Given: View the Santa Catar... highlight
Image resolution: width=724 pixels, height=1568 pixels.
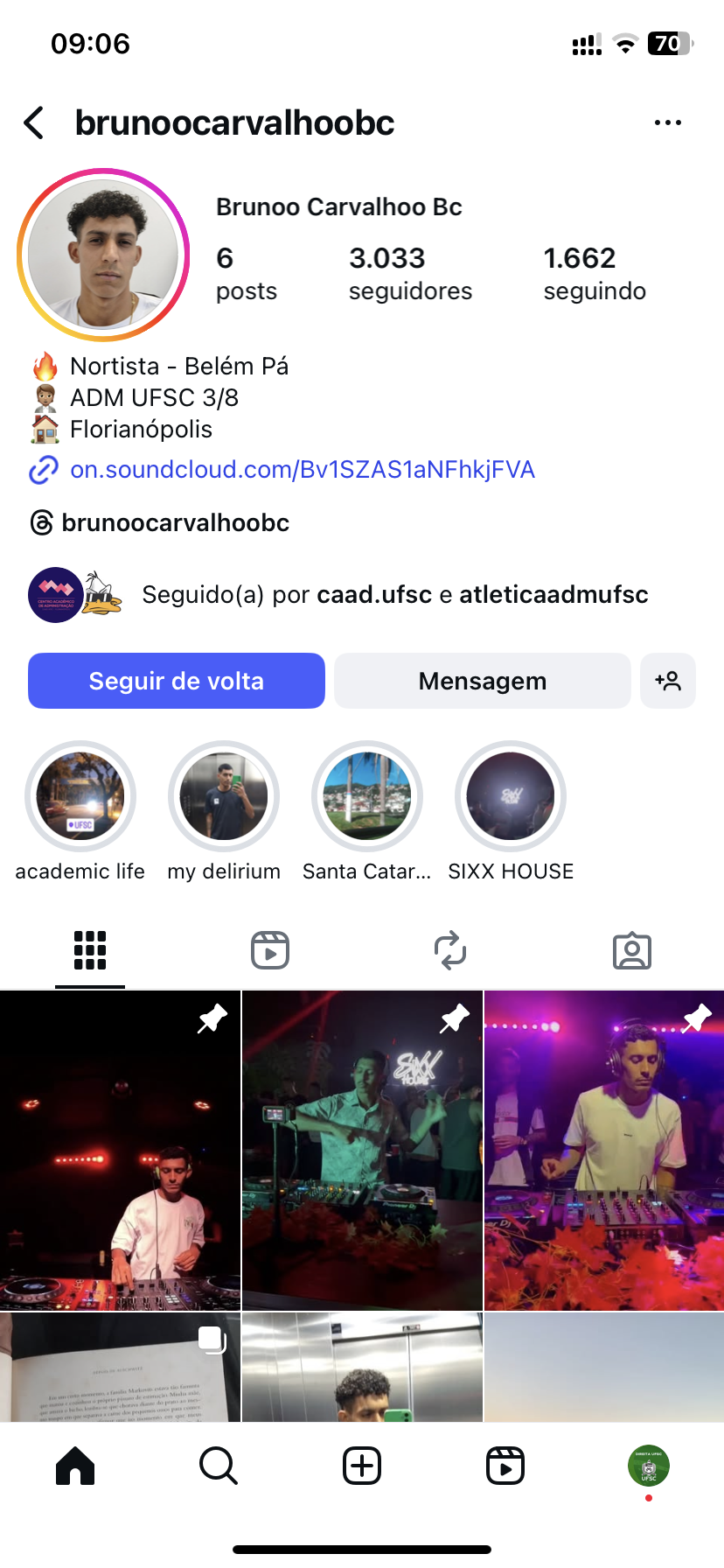Looking at the screenshot, I should (x=367, y=796).
